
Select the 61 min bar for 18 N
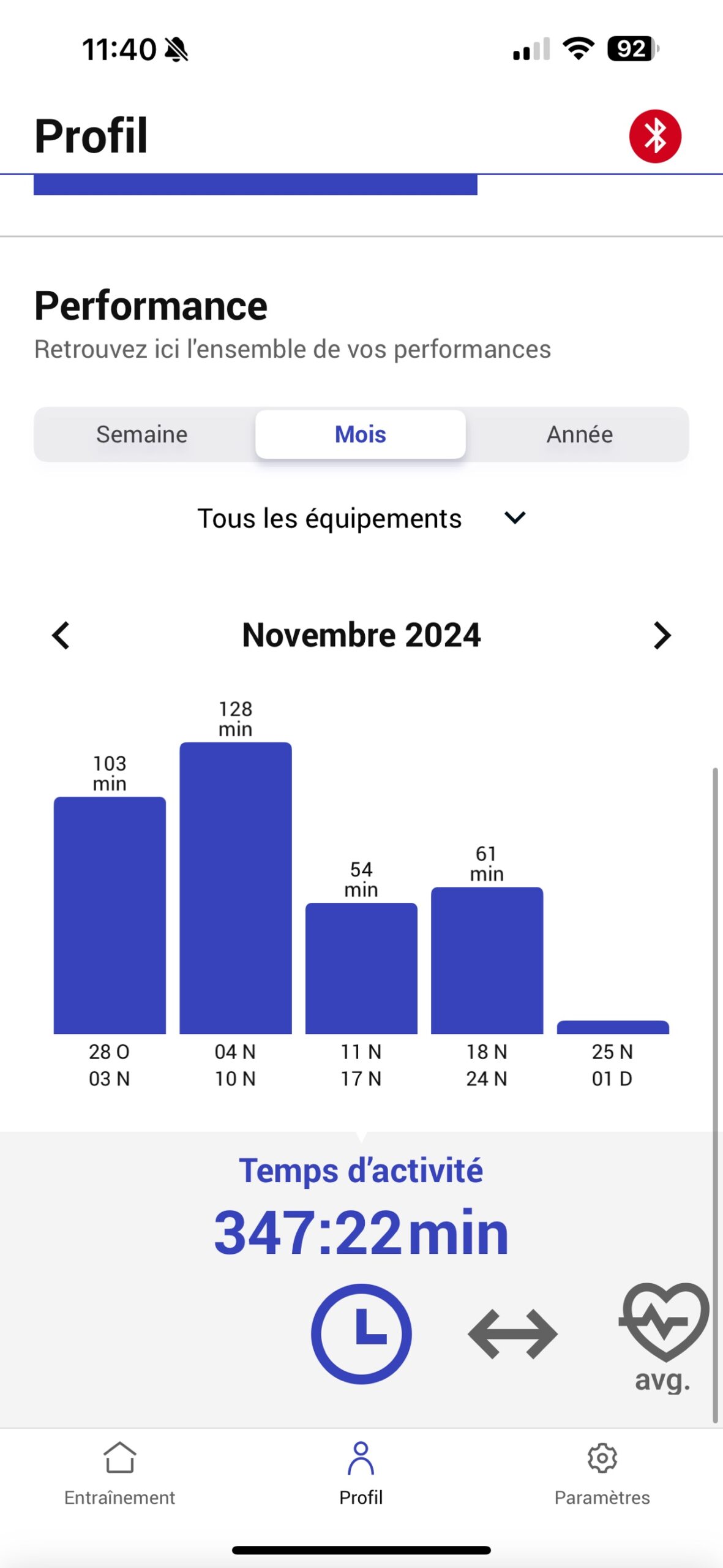coord(487,960)
